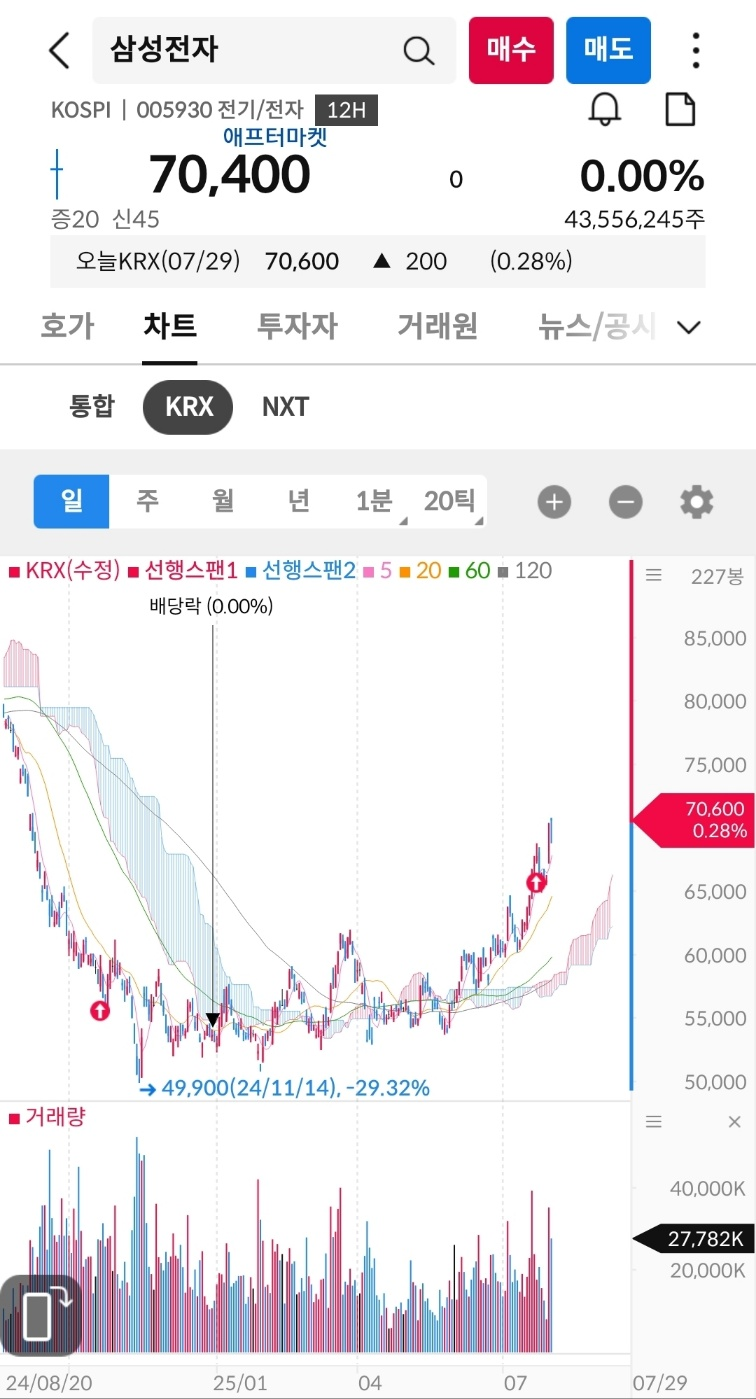Switch to the 투자자 tab
Image resolution: width=756 pixels, height=1399 pixels.
tap(297, 326)
